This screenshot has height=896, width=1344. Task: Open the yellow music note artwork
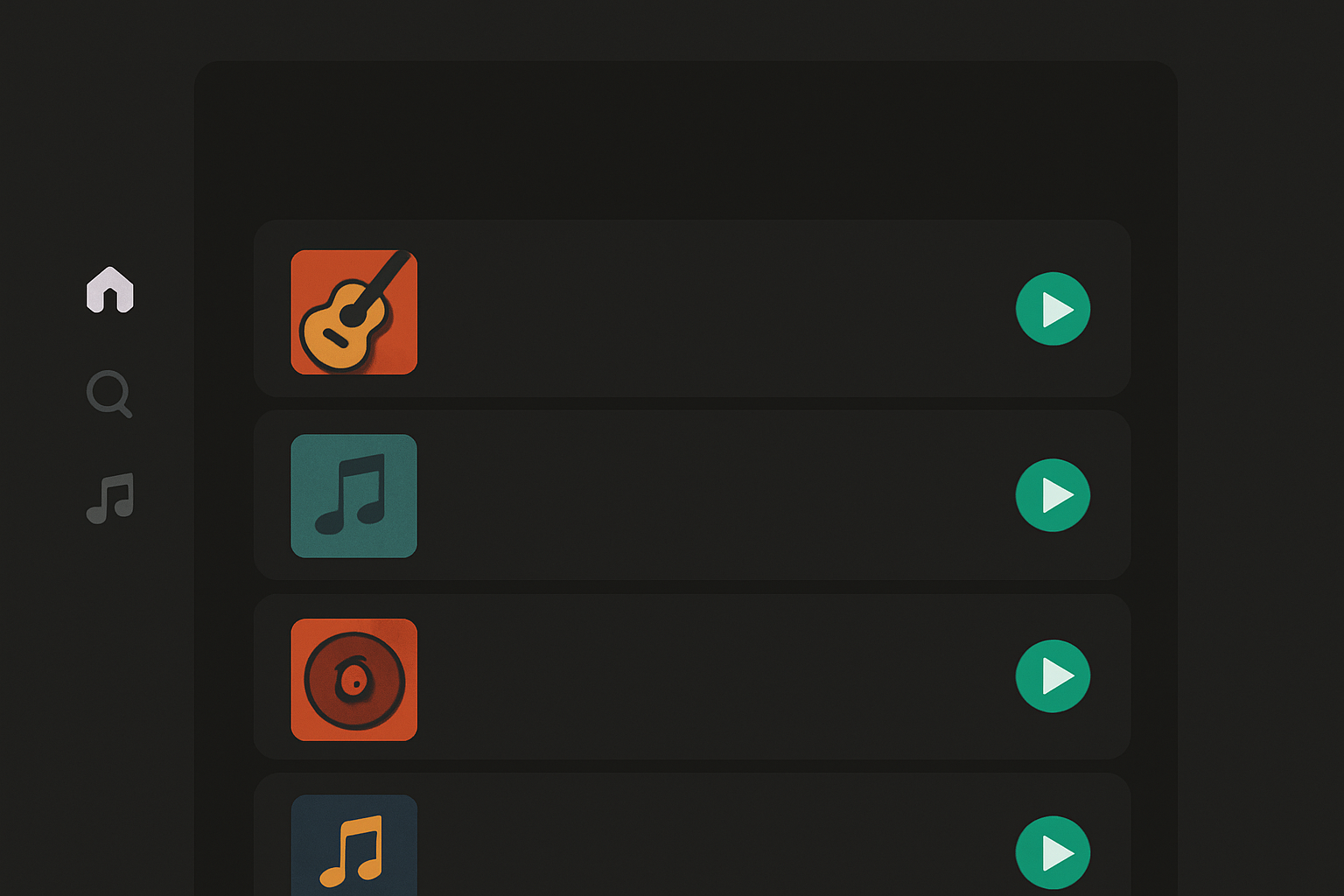point(354,845)
